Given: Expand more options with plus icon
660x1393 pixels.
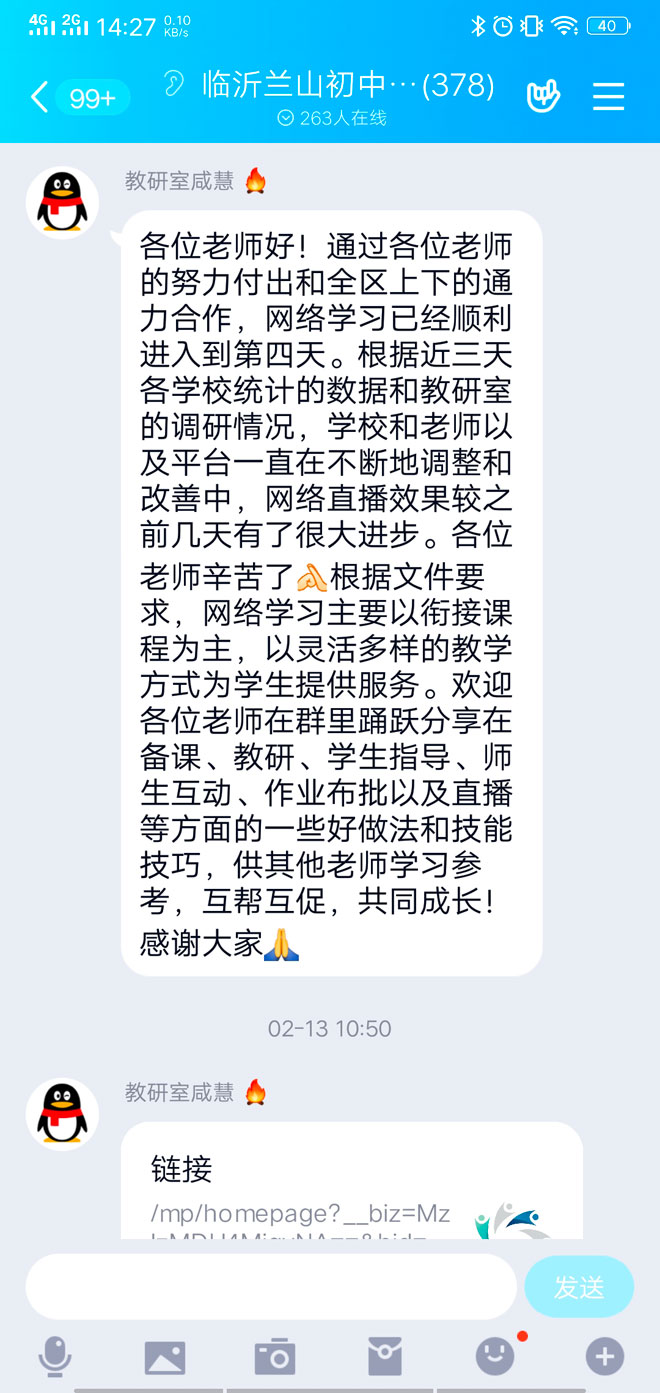Looking at the screenshot, I should click(604, 1357).
